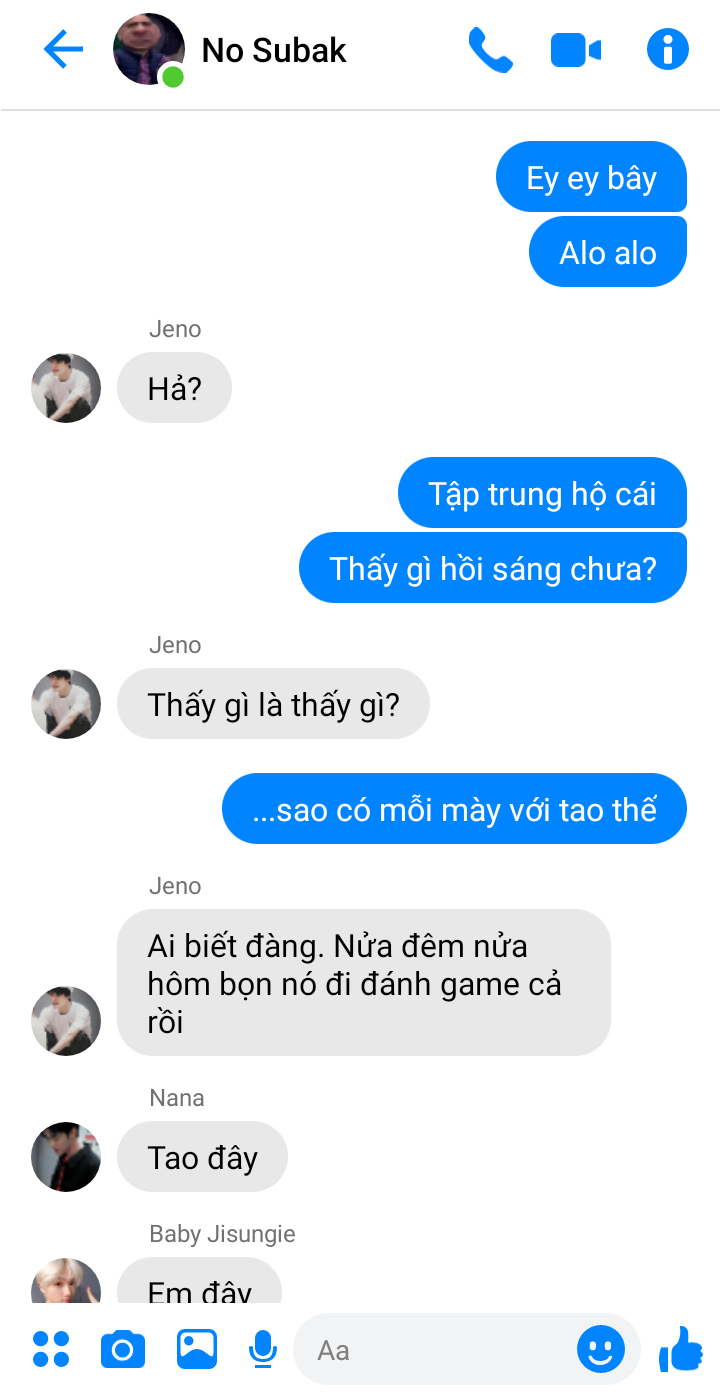This screenshot has height=1392, width=720.
Task: Open Jeno's avatar next to "Hả?"
Action: click(x=66, y=388)
